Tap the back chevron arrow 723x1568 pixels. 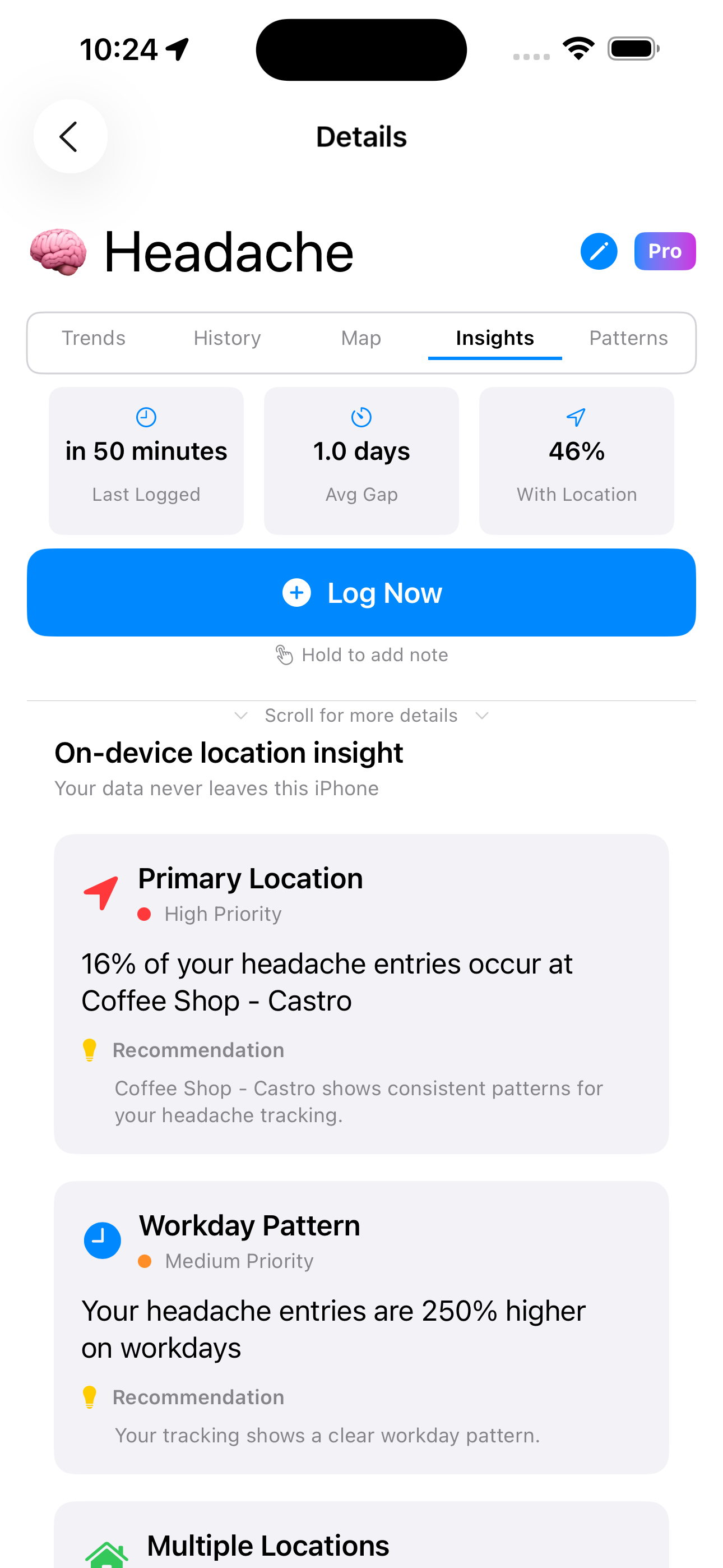(69, 136)
